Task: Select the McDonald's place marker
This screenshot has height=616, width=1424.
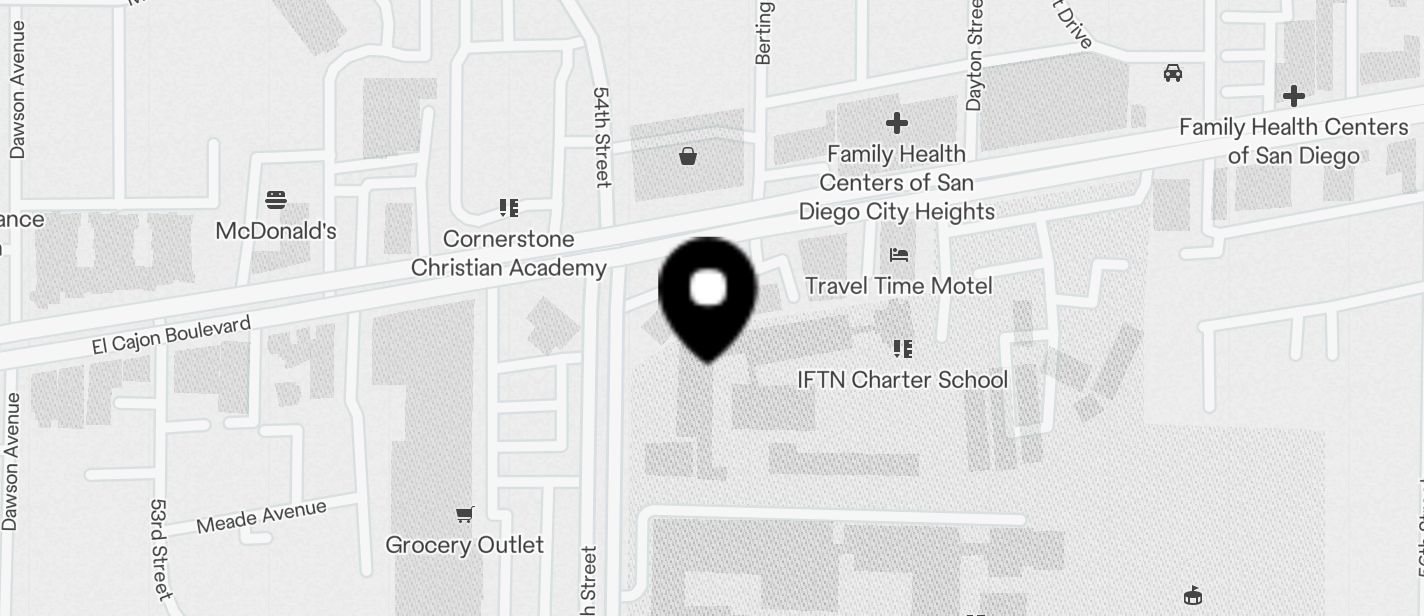Action: click(x=276, y=200)
